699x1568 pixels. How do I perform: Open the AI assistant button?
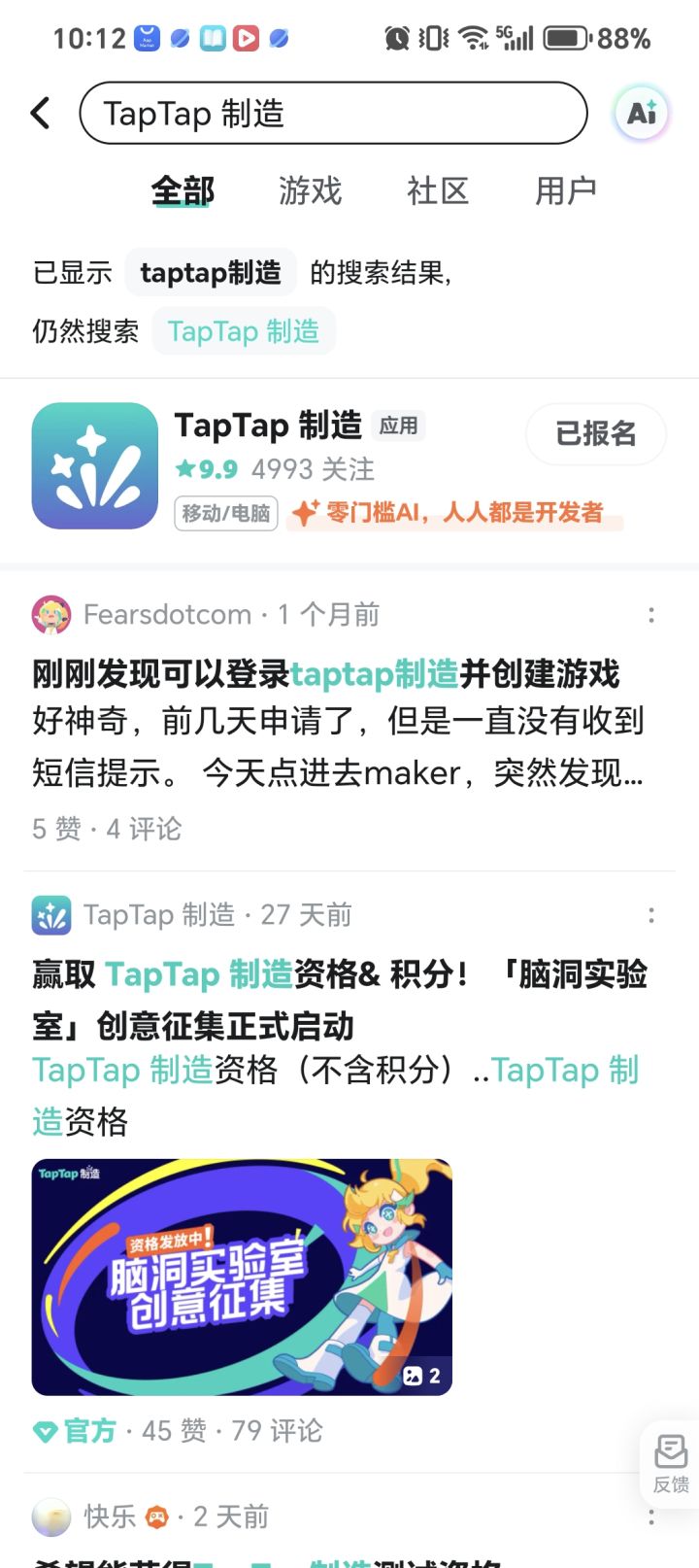640,113
